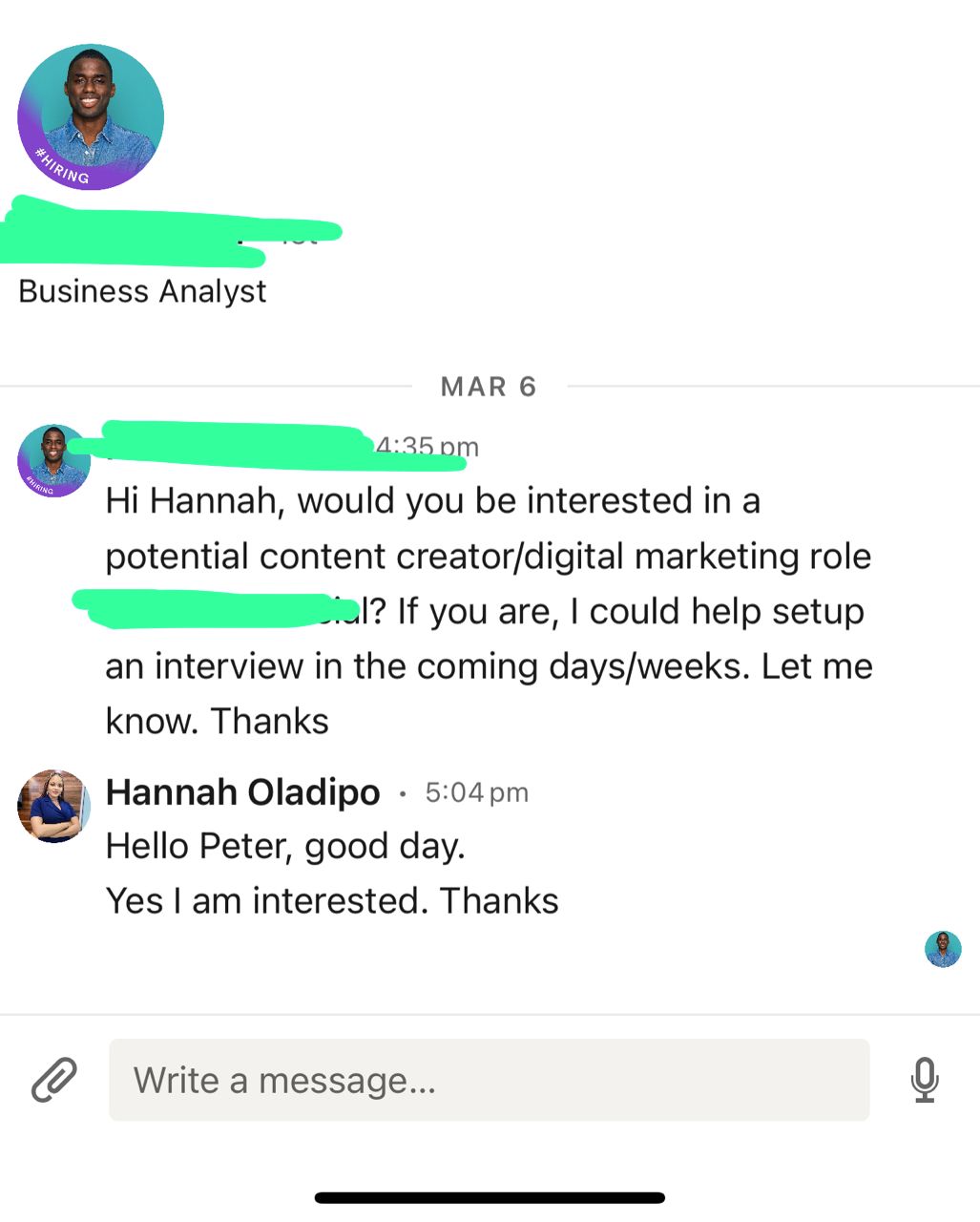The height and width of the screenshot is (1222, 980).
Task: Focus the Write a message field
Action: tap(489, 1080)
